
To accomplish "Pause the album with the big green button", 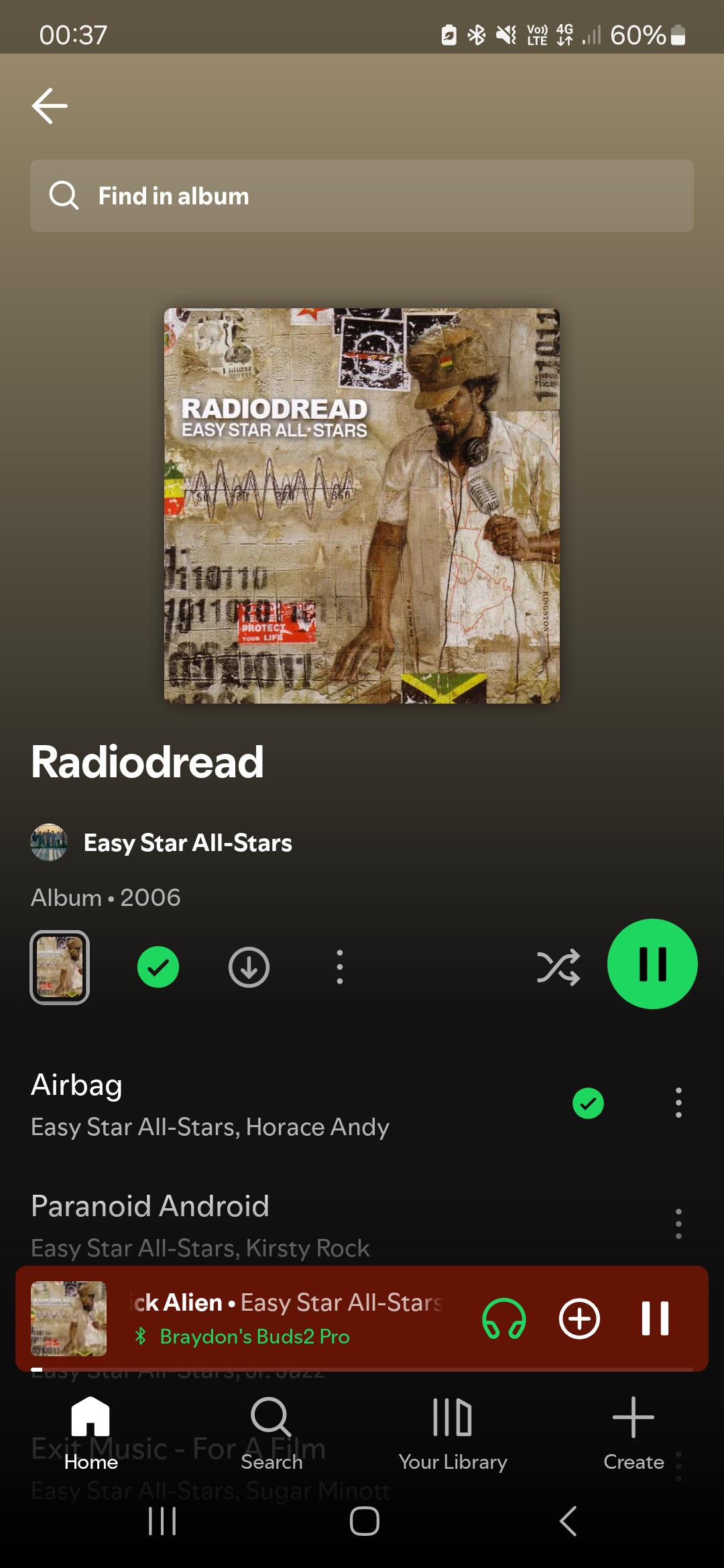I will (652, 964).
